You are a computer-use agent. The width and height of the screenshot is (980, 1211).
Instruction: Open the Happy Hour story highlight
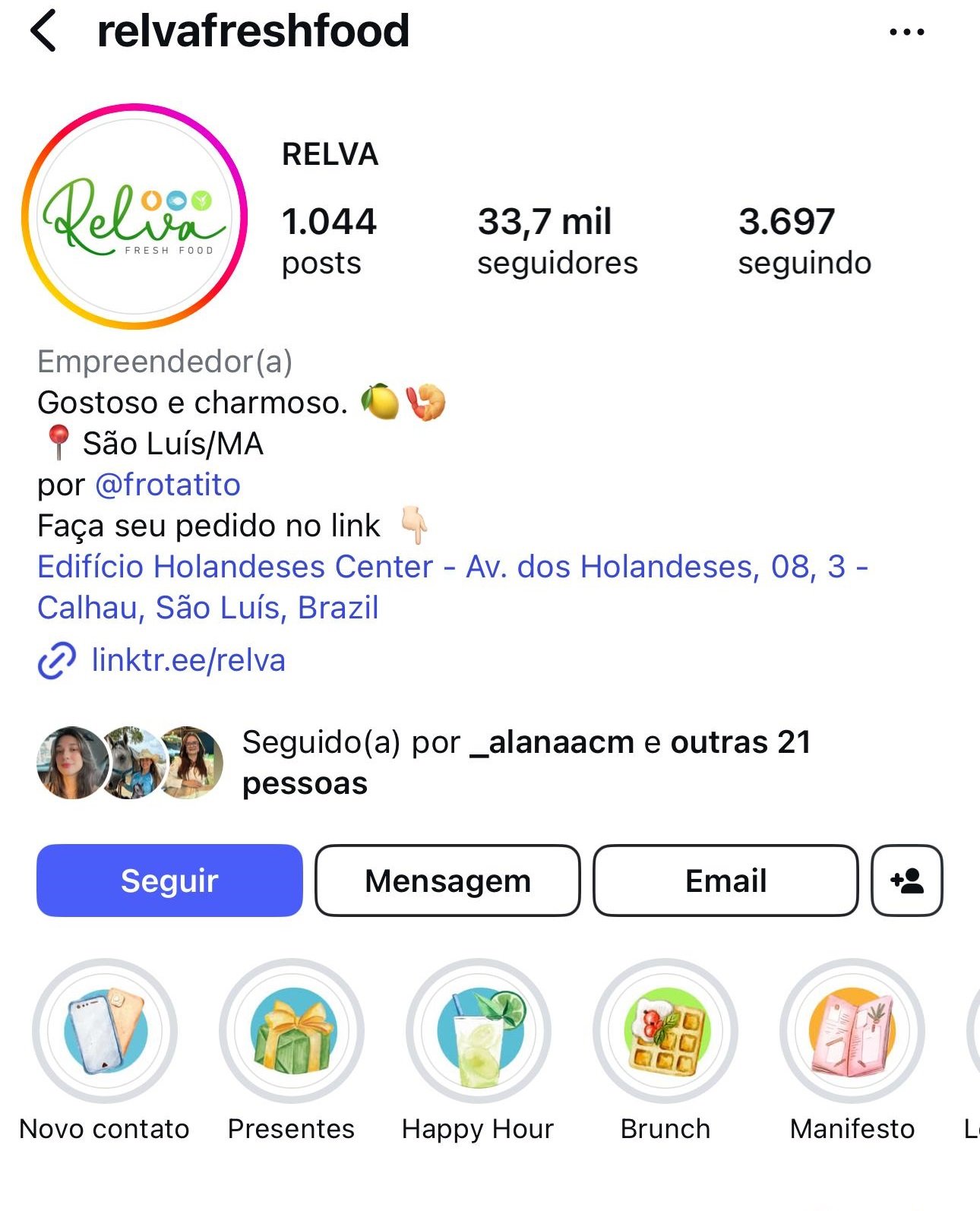click(x=479, y=1031)
